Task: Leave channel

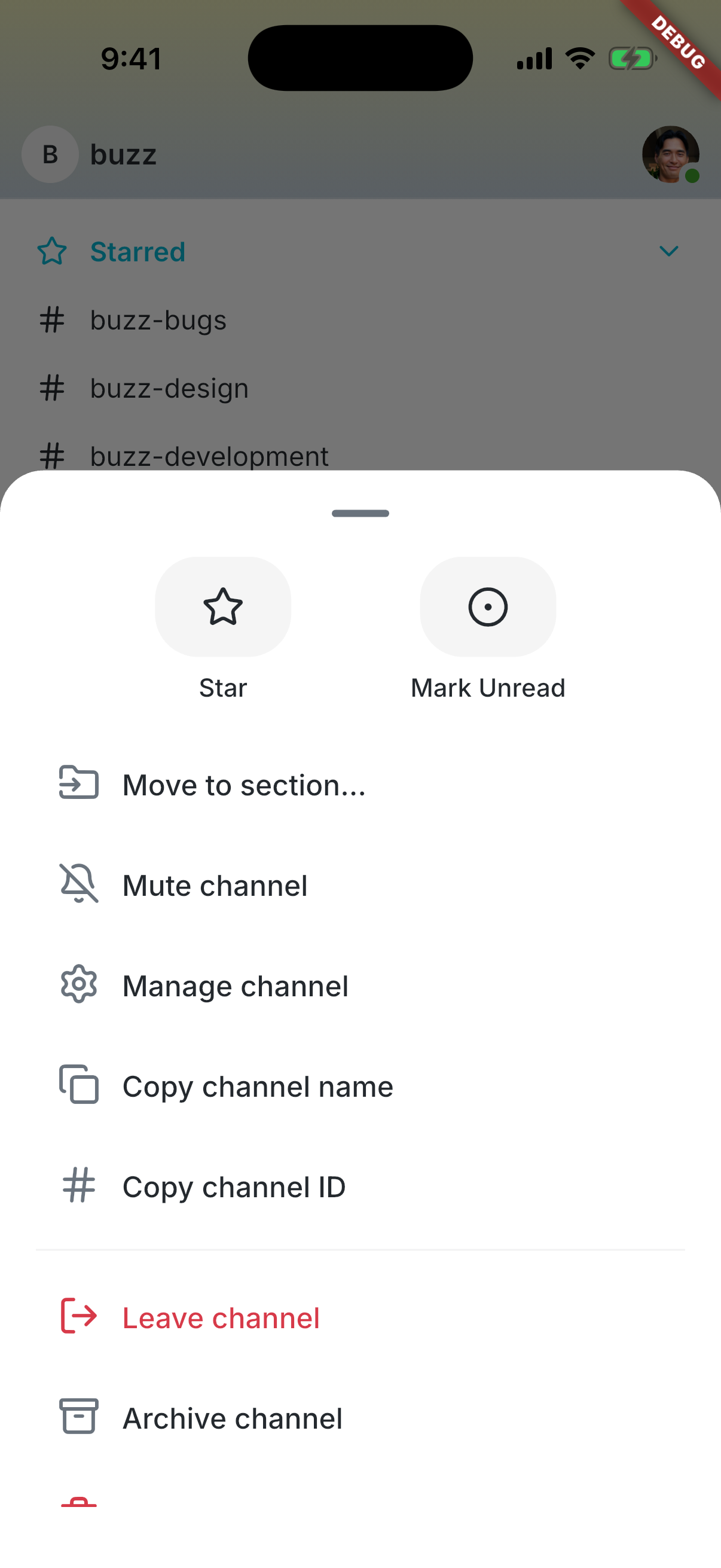Action: [x=360, y=1318]
